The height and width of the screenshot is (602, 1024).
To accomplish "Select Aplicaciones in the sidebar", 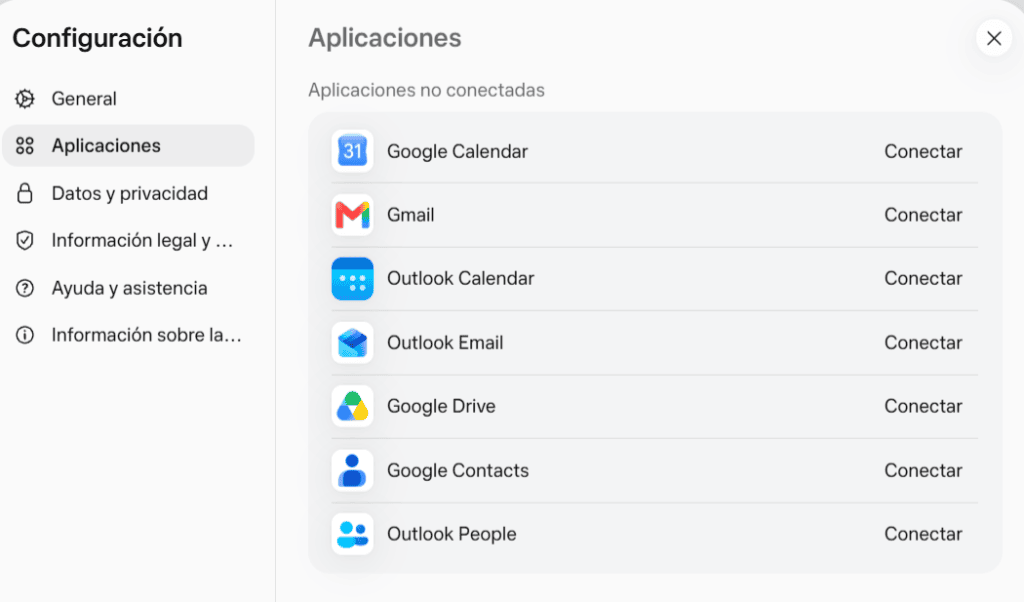I will tap(128, 146).
